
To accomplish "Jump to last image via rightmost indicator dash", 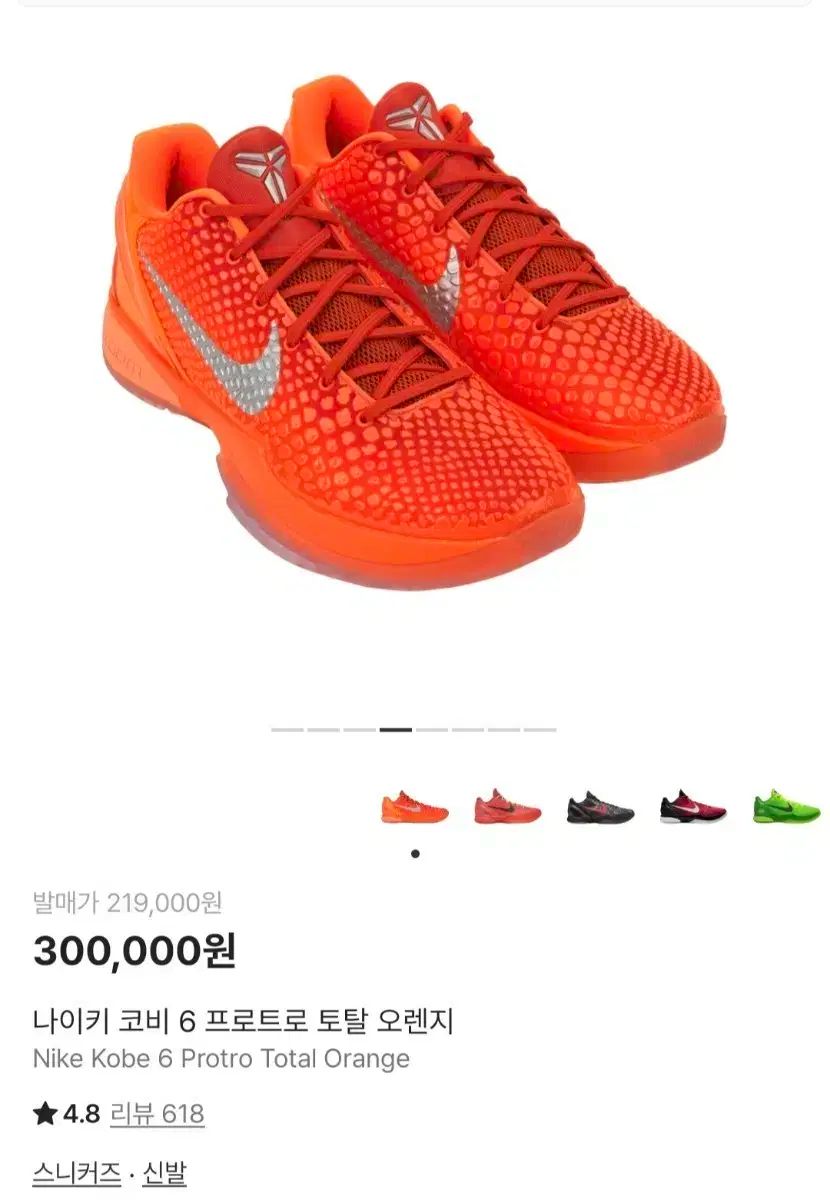I will (x=540, y=730).
